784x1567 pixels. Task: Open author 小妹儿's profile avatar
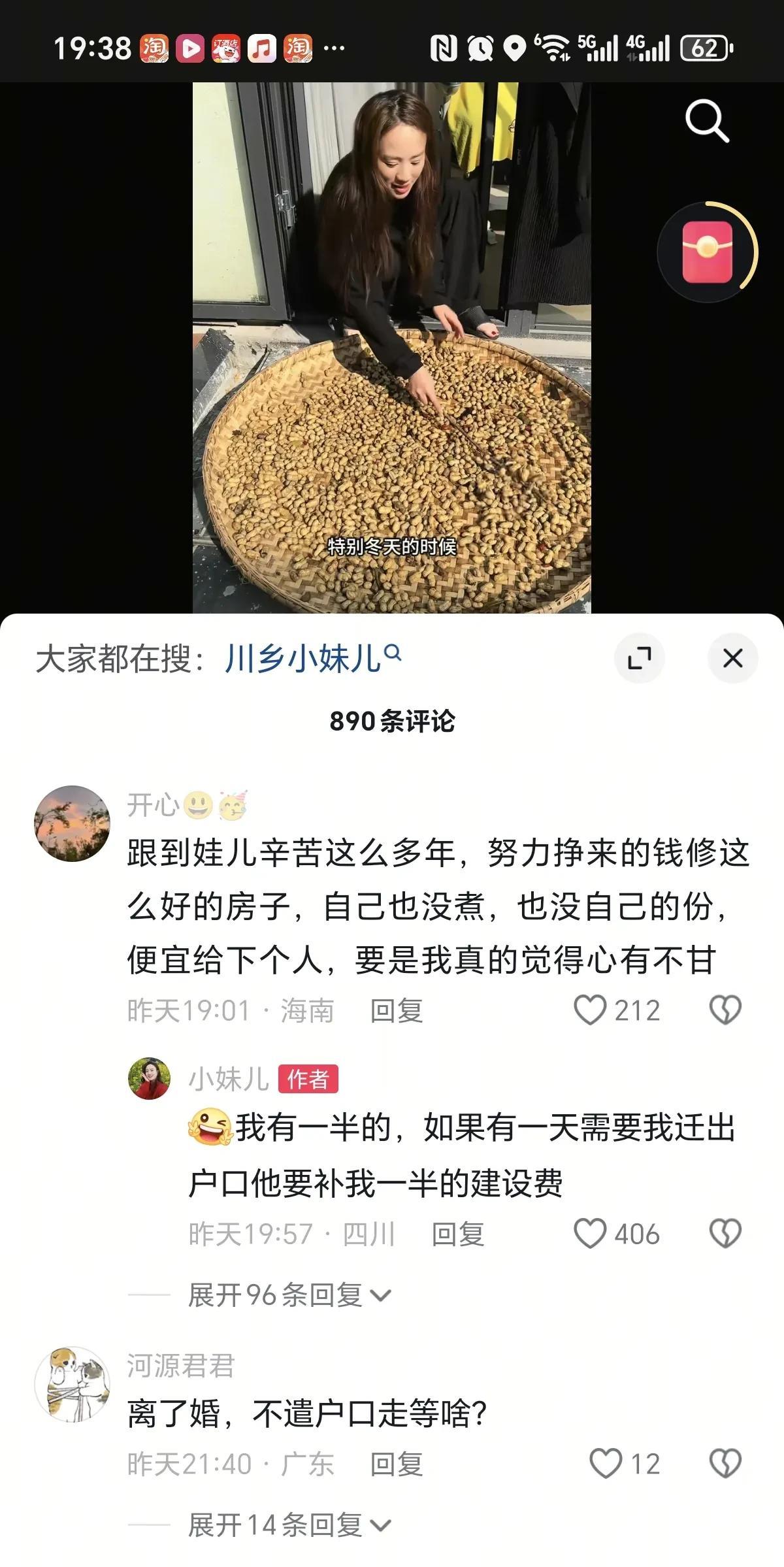149,1078
